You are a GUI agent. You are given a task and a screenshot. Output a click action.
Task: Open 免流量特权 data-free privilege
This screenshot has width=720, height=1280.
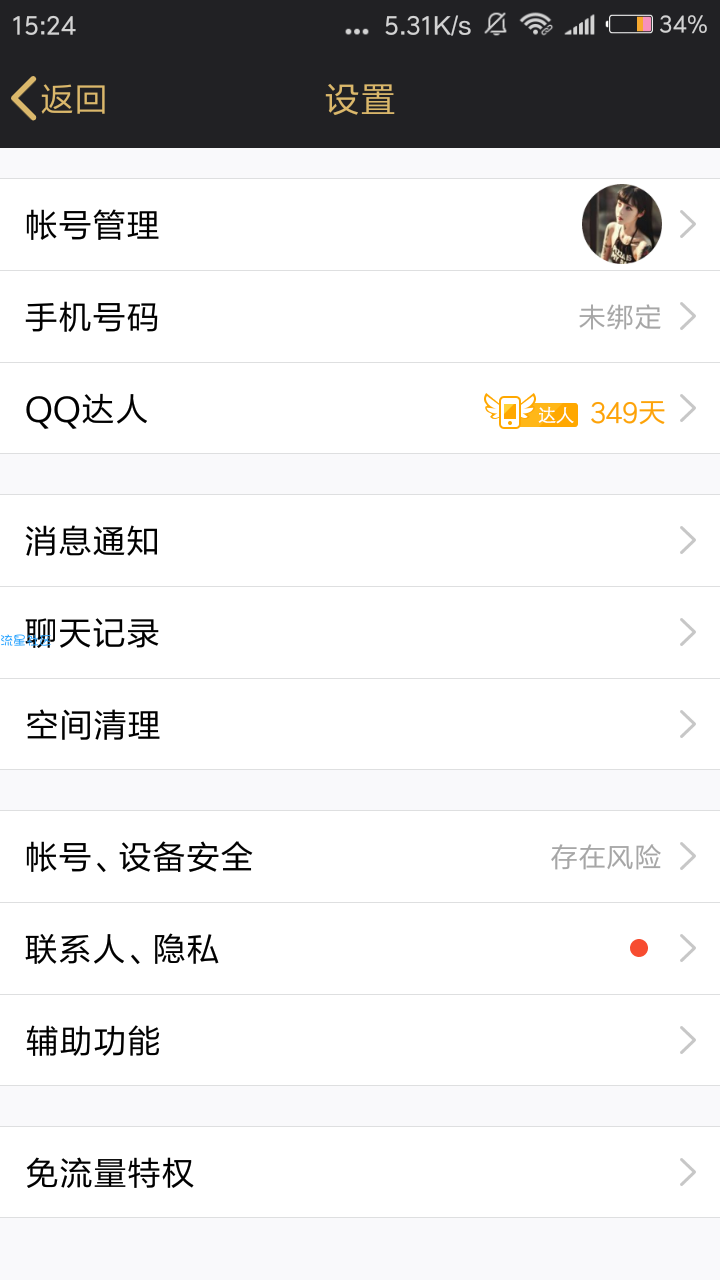pyautogui.click(x=360, y=1173)
